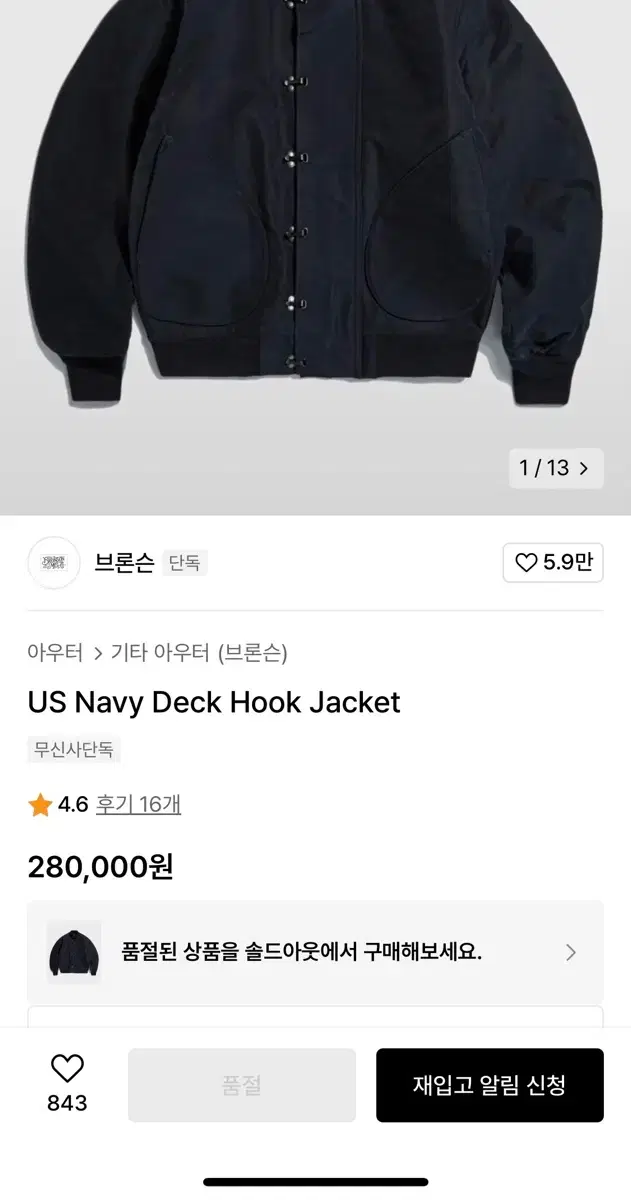View the 후기 16개 reviews
631x1200 pixels.
point(138,804)
